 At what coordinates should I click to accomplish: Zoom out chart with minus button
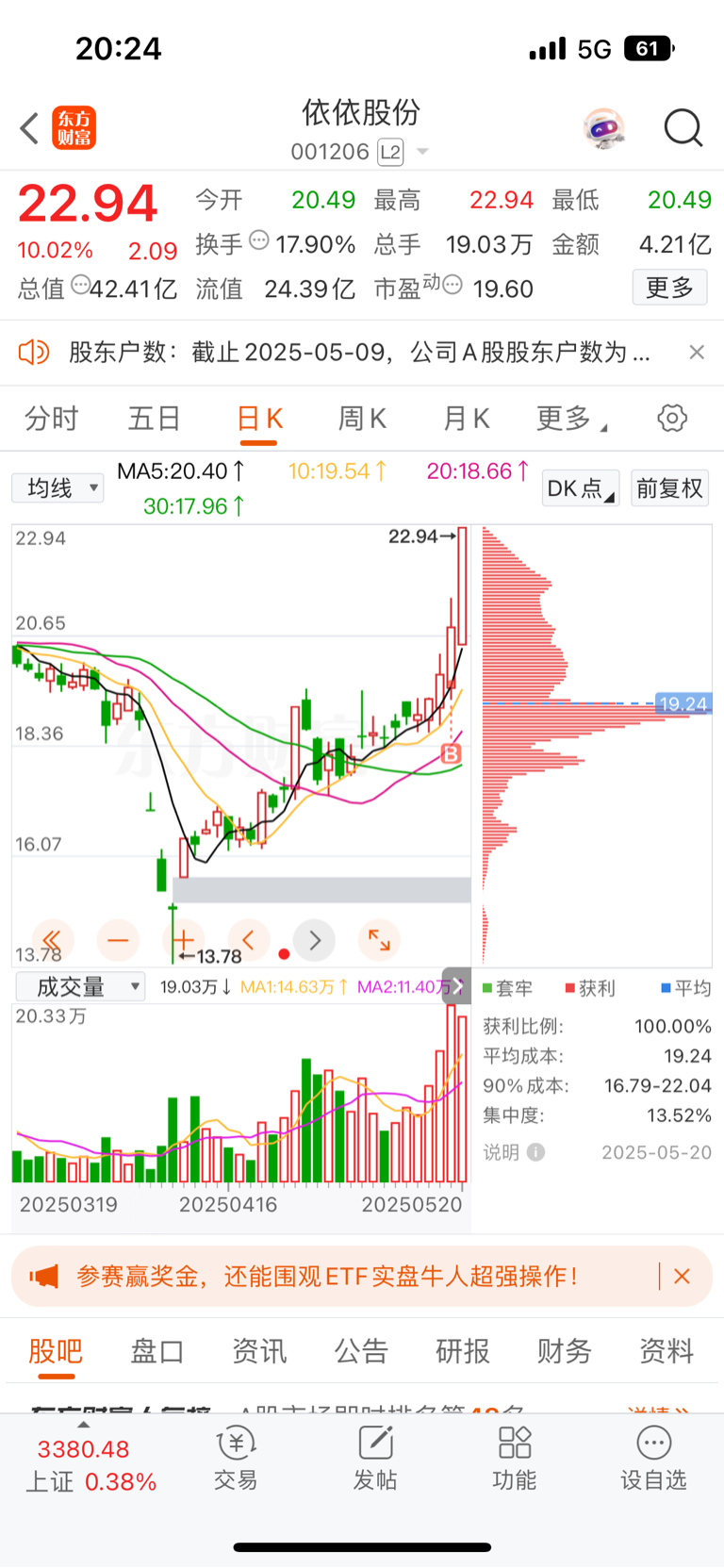point(118,939)
